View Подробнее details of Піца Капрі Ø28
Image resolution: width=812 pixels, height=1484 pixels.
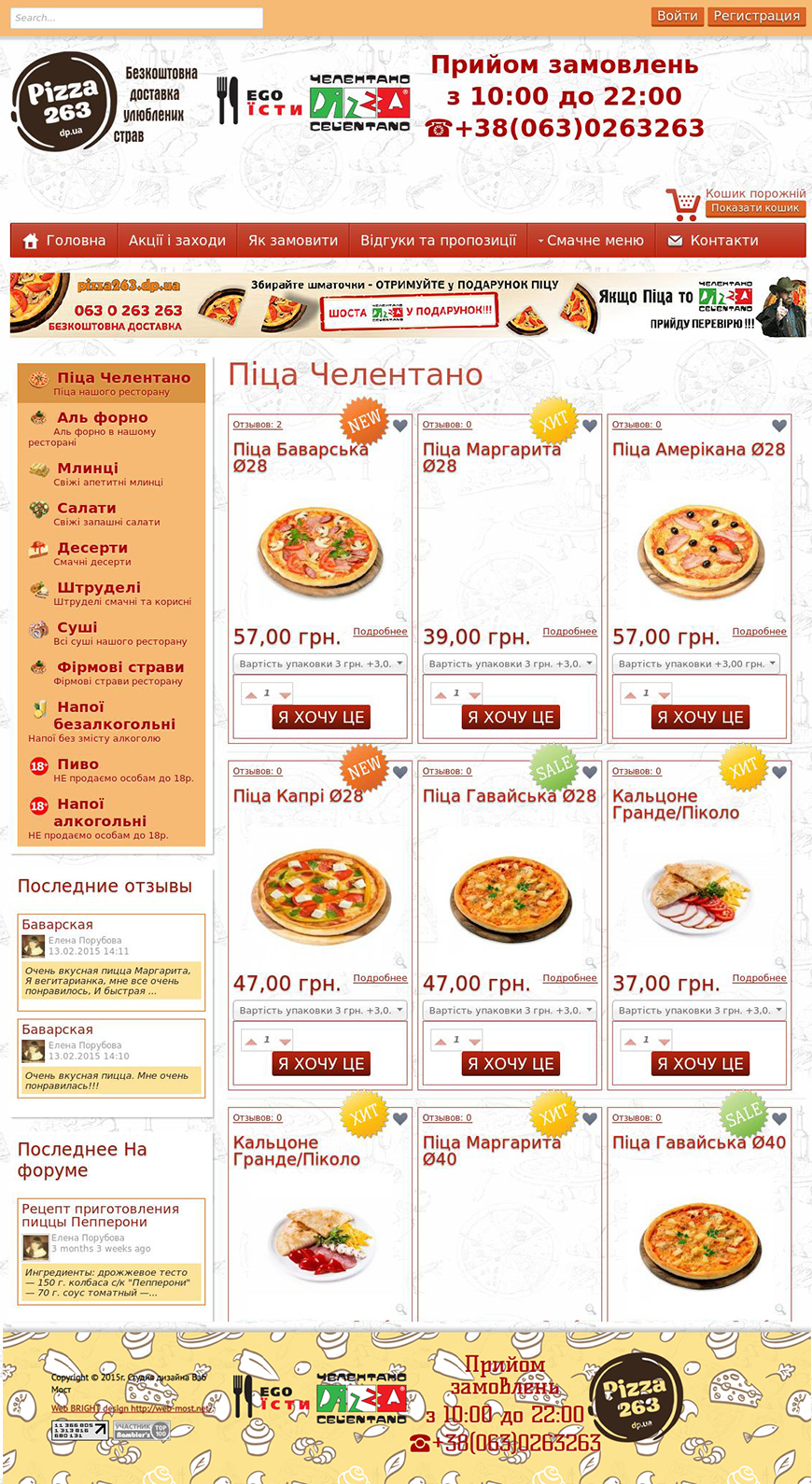coord(380,978)
